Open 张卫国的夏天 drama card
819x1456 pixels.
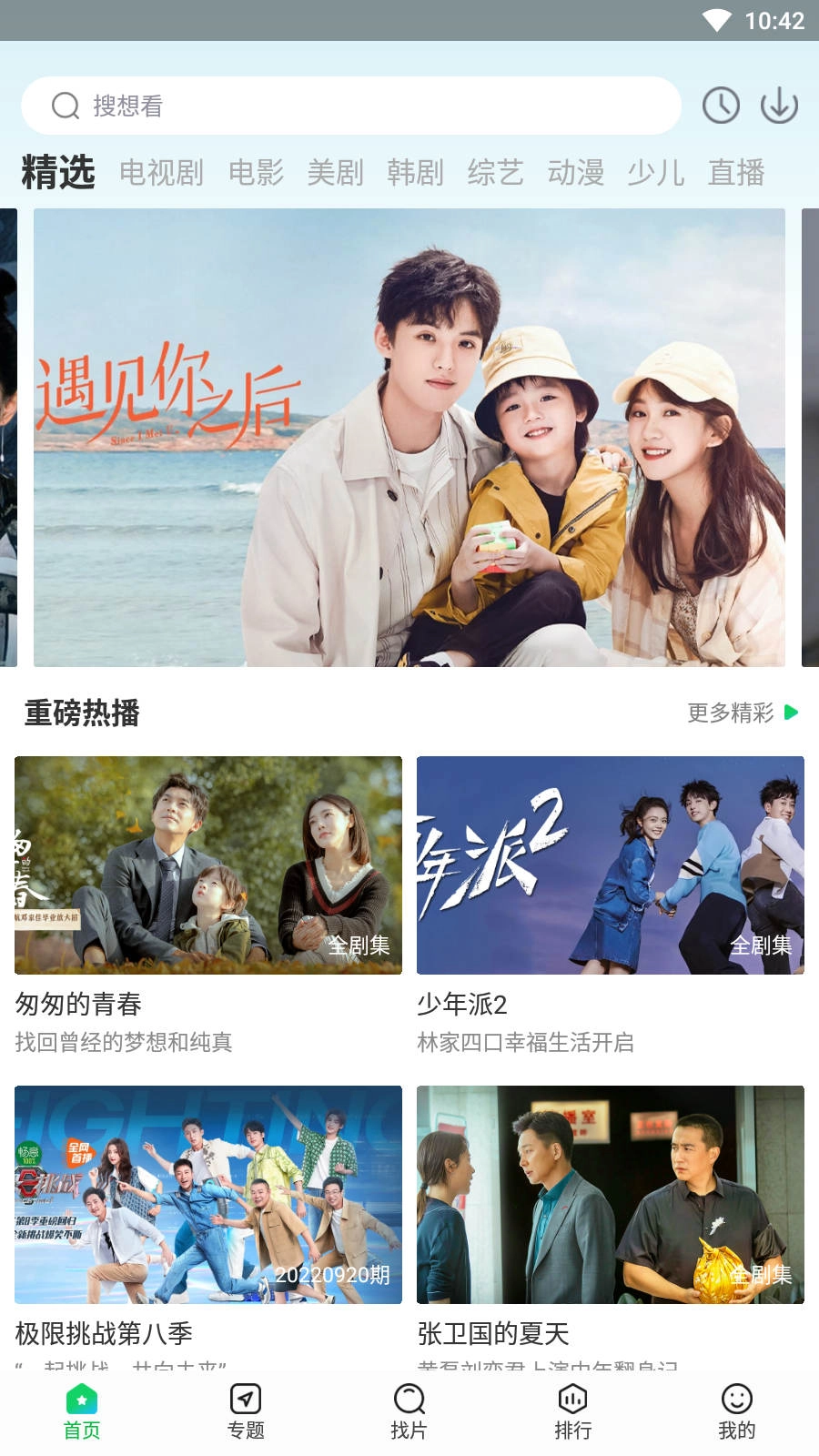(611, 1195)
